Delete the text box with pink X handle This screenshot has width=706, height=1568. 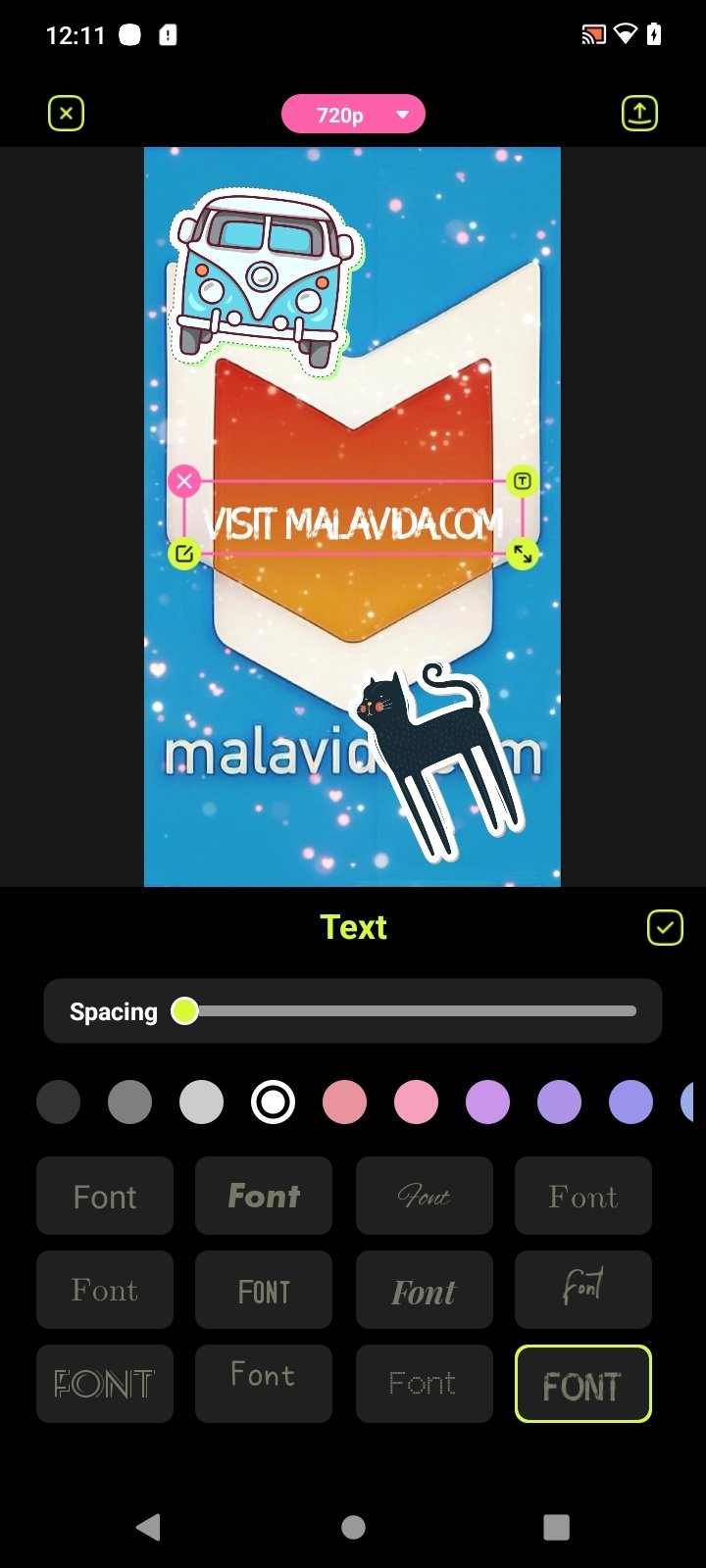[183, 481]
